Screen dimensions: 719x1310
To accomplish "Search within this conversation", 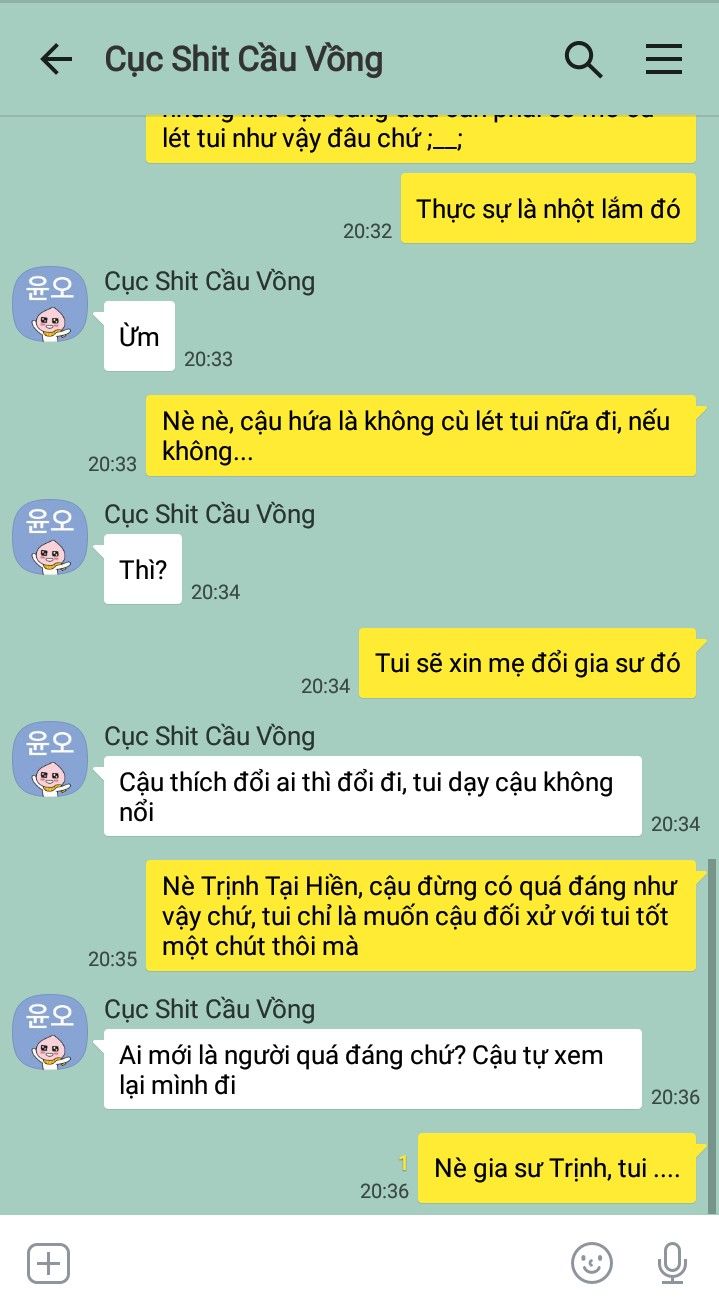I will [x=583, y=60].
